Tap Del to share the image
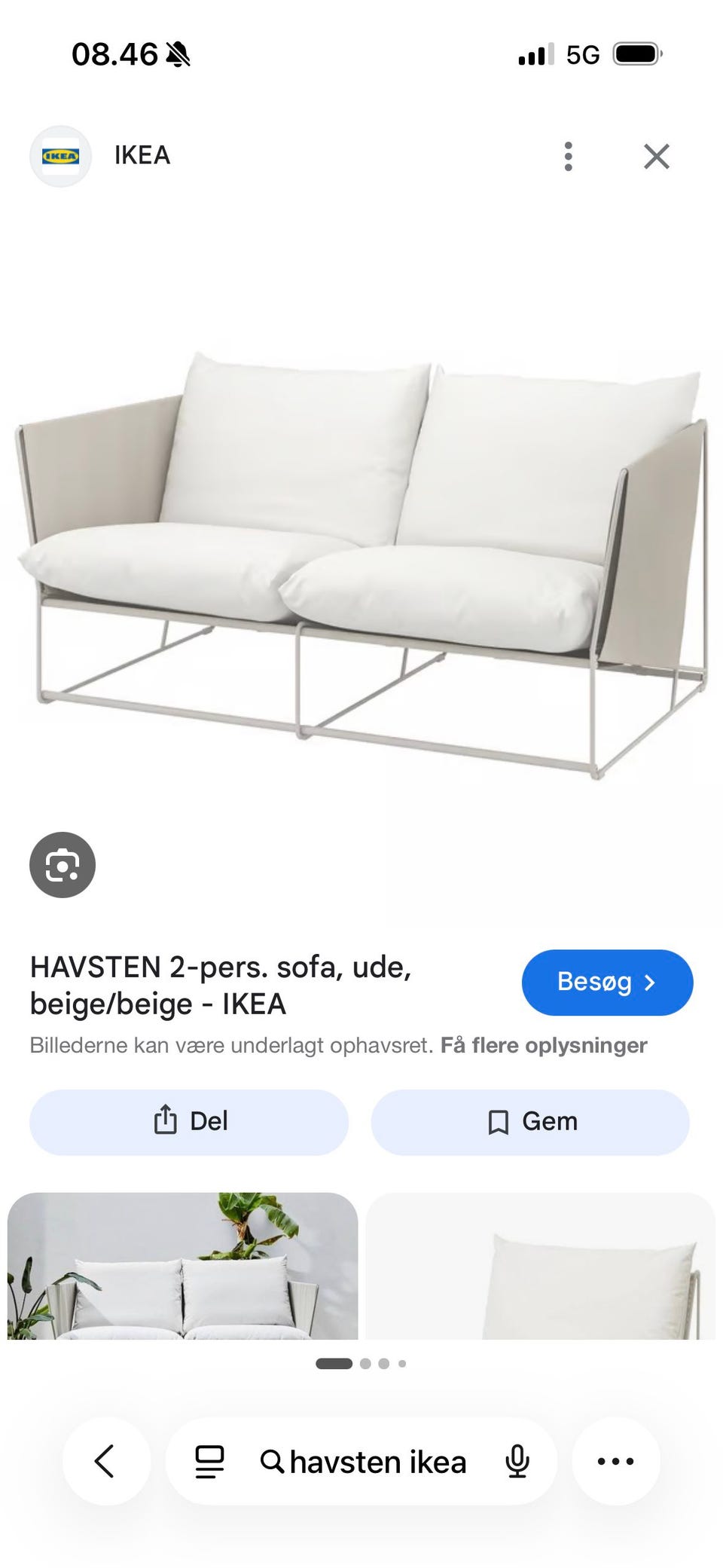Image resolution: width=723 pixels, height=1568 pixels. [188, 1120]
